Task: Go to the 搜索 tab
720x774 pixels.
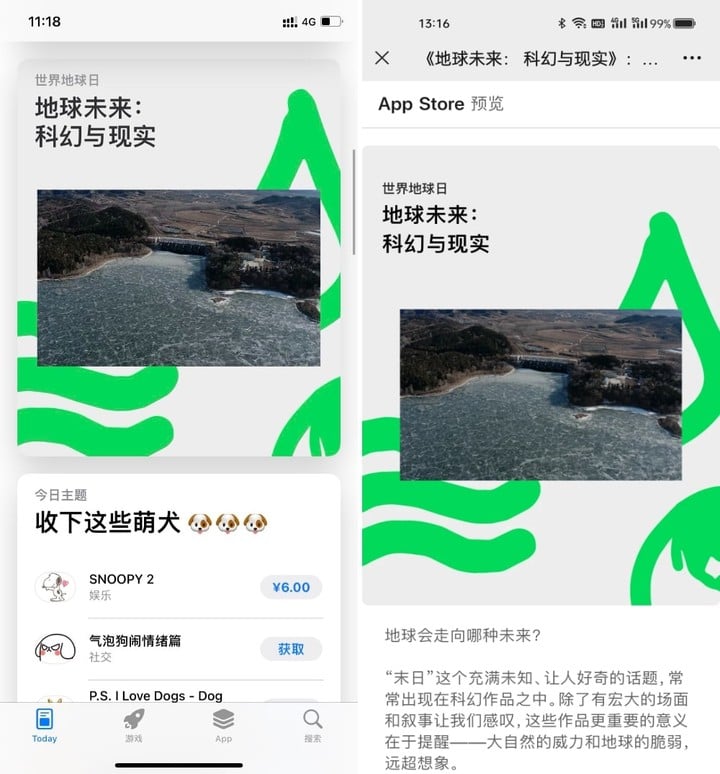Action: 313,726
